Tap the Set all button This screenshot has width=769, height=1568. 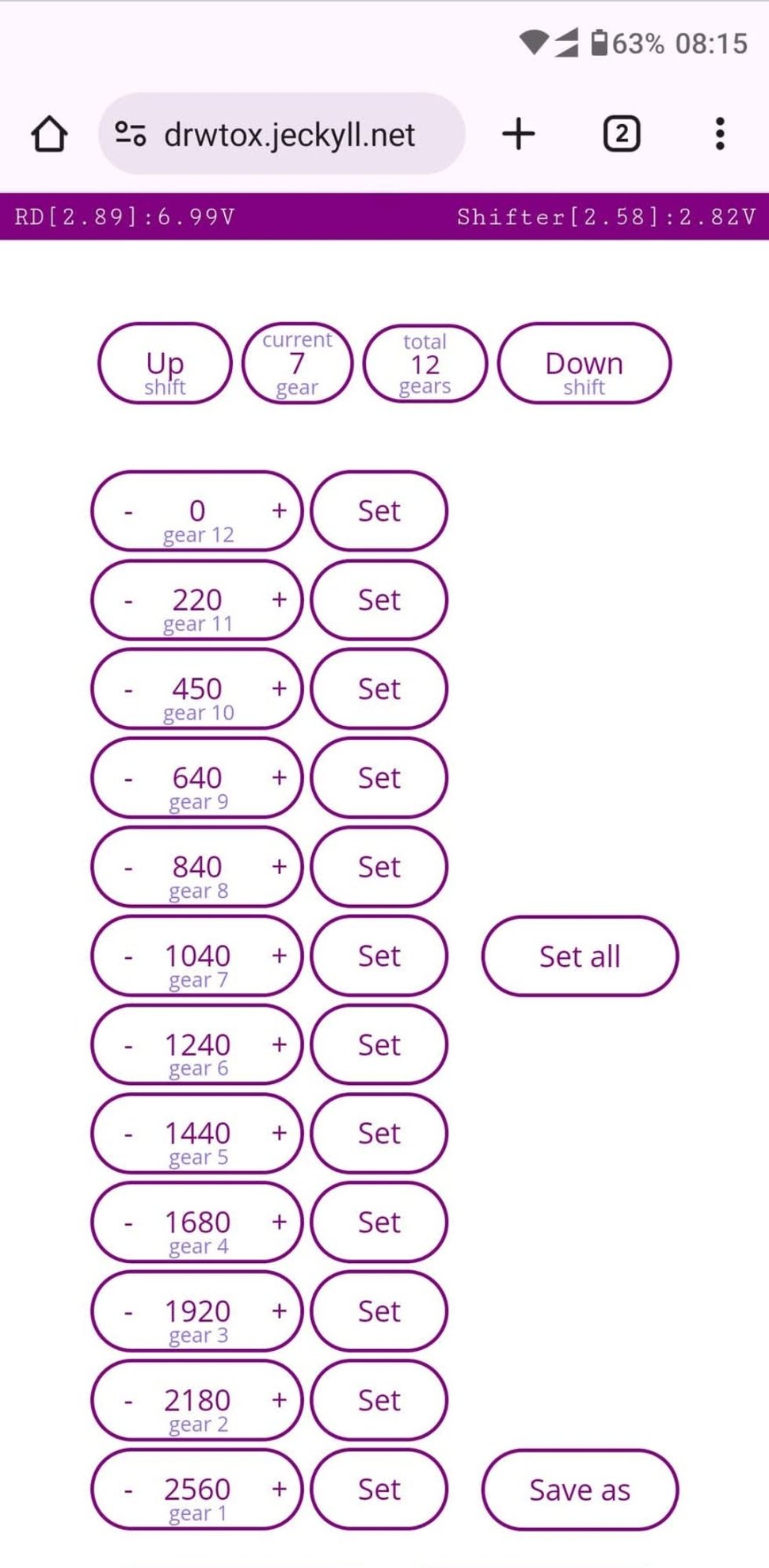(579, 956)
